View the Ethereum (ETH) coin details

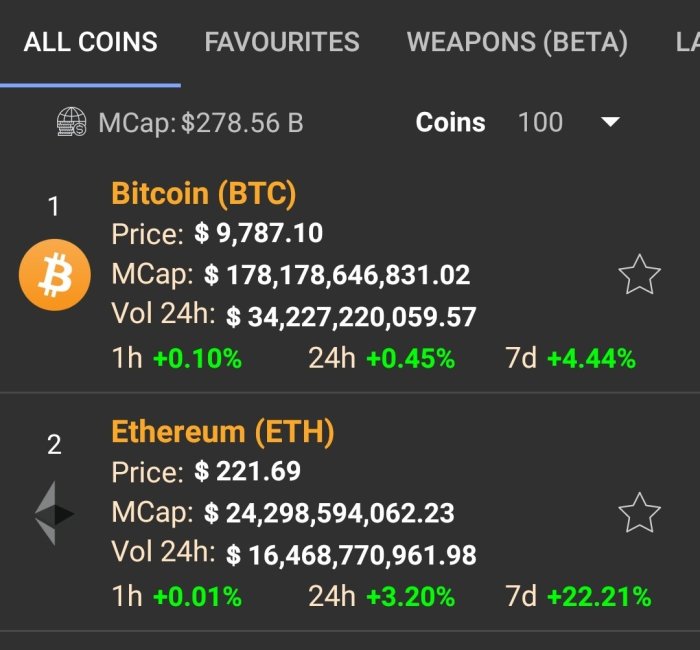pos(223,432)
